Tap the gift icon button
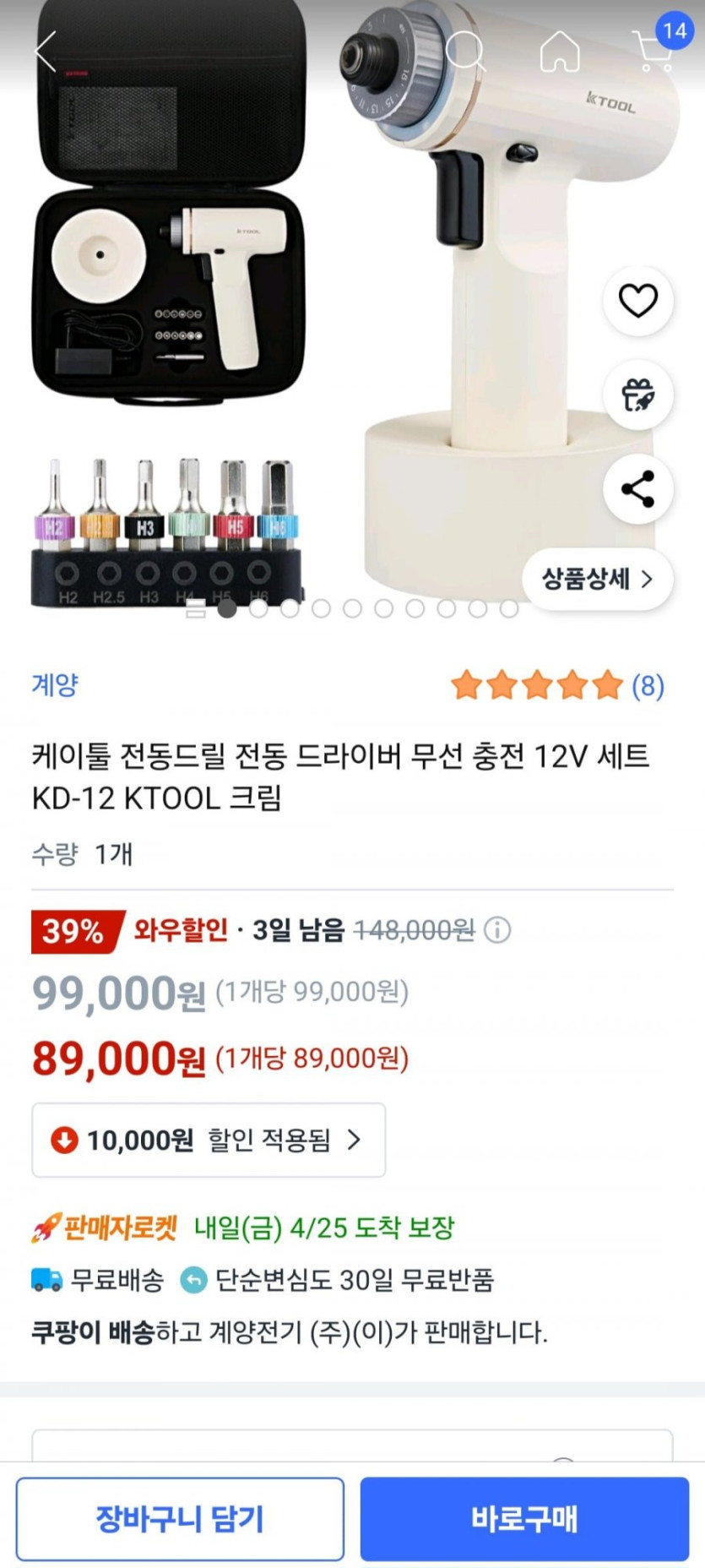Screen dimensions: 705x1568 637,395
